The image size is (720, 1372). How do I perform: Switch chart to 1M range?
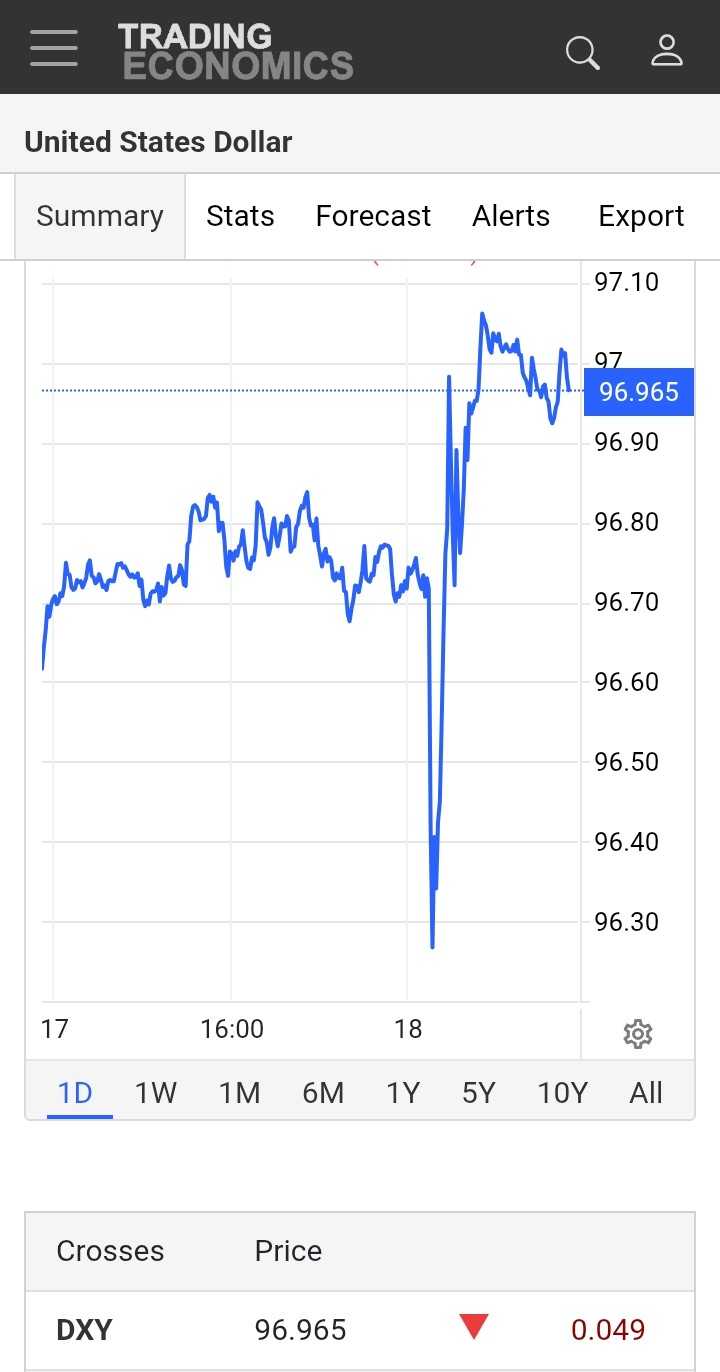[240, 1093]
